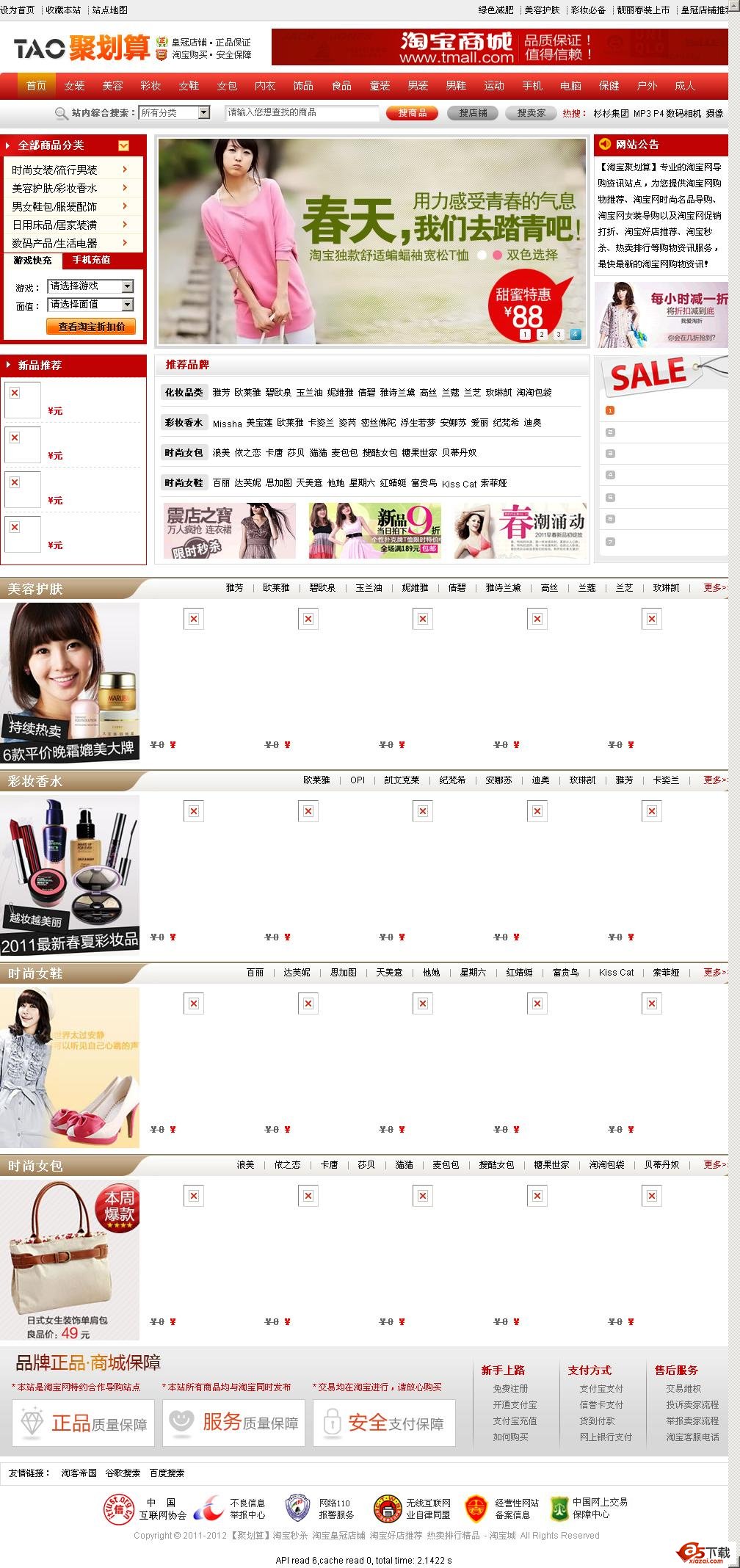Switch to 手机充值 tab

click(x=91, y=260)
